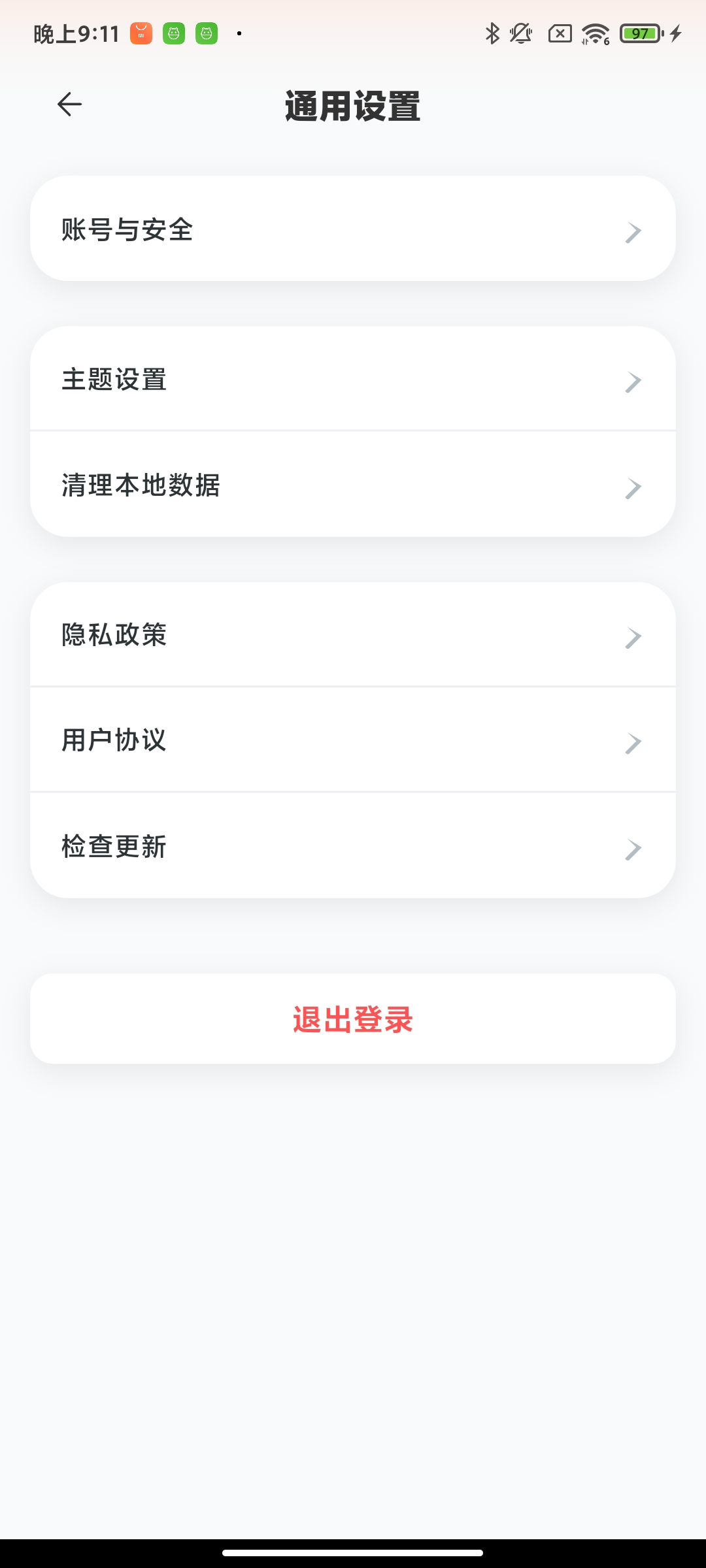Select 清理本地数据 option

click(353, 485)
